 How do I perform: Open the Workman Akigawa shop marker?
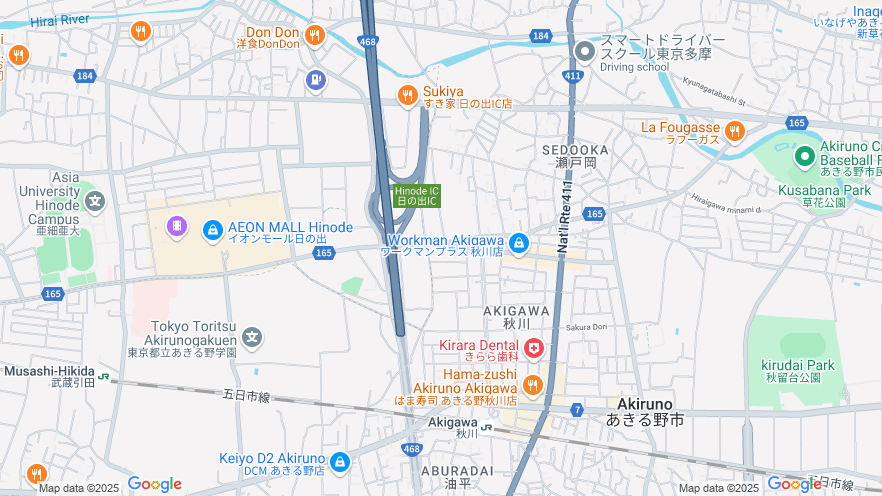tap(518, 243)
